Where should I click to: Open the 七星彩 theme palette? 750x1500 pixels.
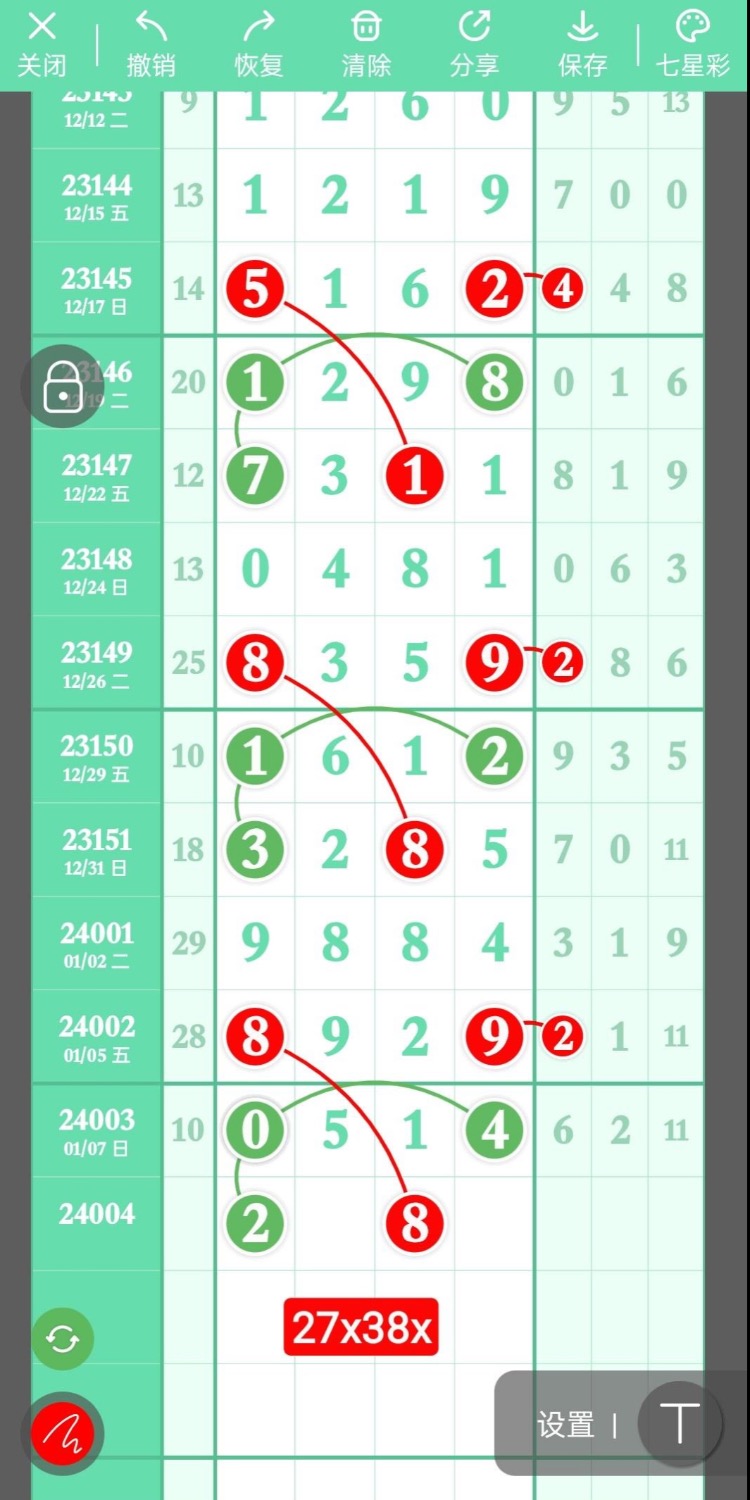pyautogui.click(x=692, y=45)
